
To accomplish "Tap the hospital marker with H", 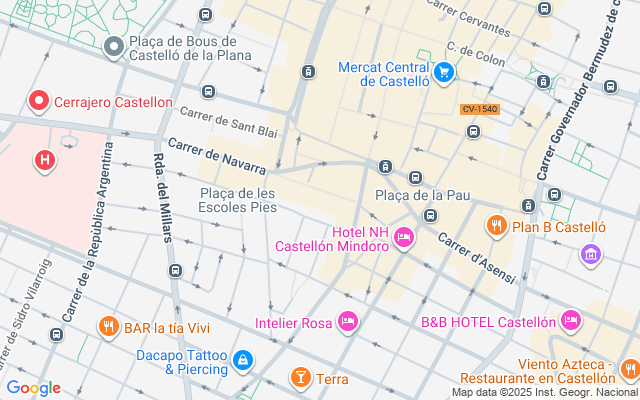I will [x=45, y=161].
